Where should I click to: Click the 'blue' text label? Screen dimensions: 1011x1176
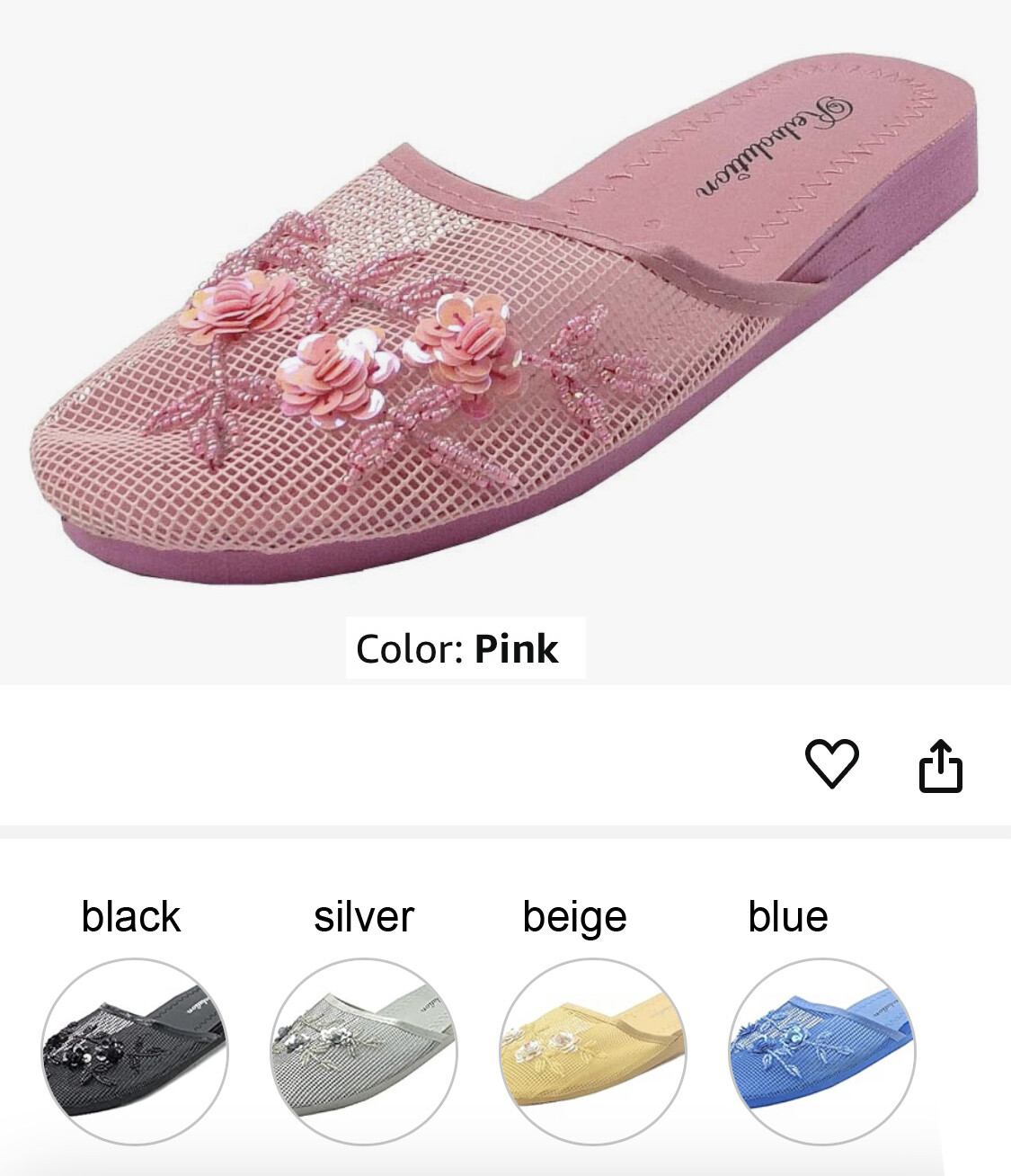(x=788, y=918)
